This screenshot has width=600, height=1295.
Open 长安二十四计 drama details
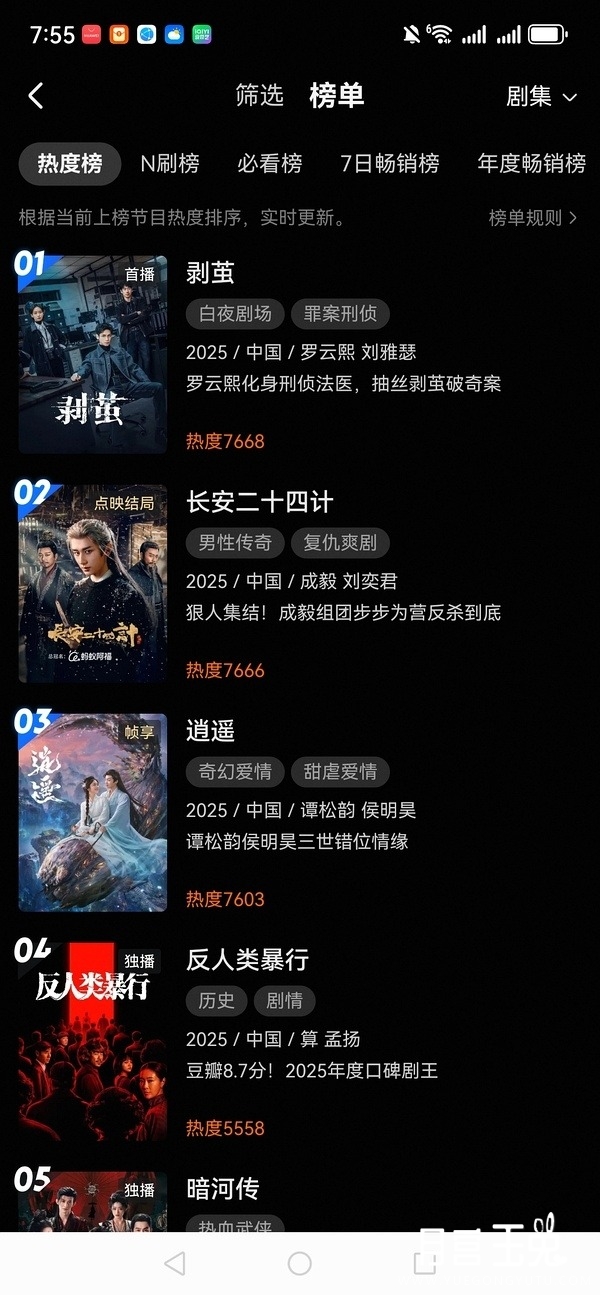coord(259,502)
